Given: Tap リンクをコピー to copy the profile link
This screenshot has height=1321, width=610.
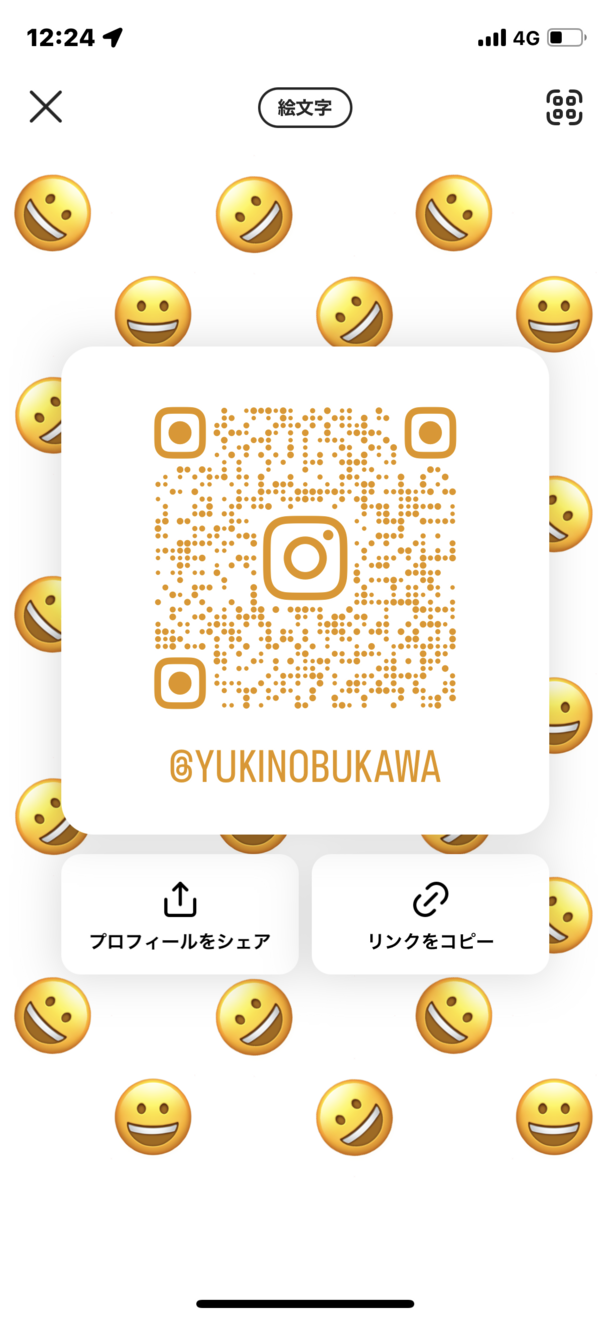Looking at the screenshot, I should pos(430,914).
